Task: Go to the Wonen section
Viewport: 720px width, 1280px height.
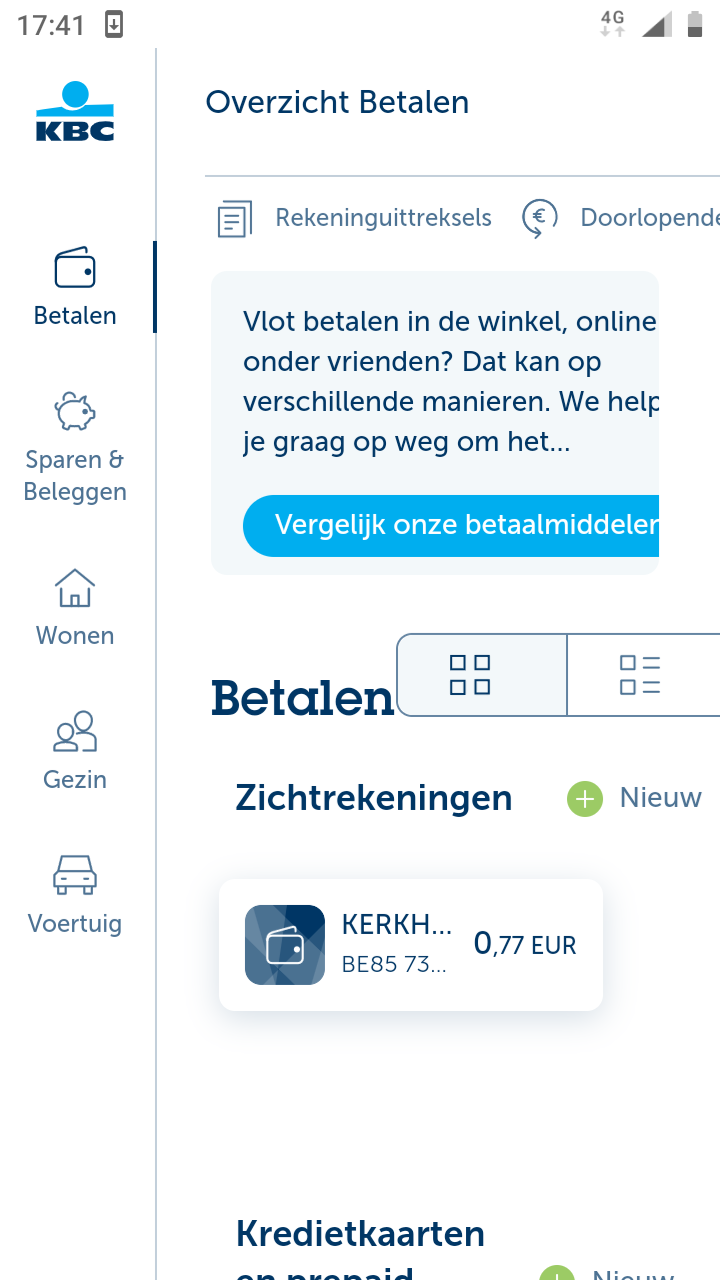Action: tap(75, 608)
